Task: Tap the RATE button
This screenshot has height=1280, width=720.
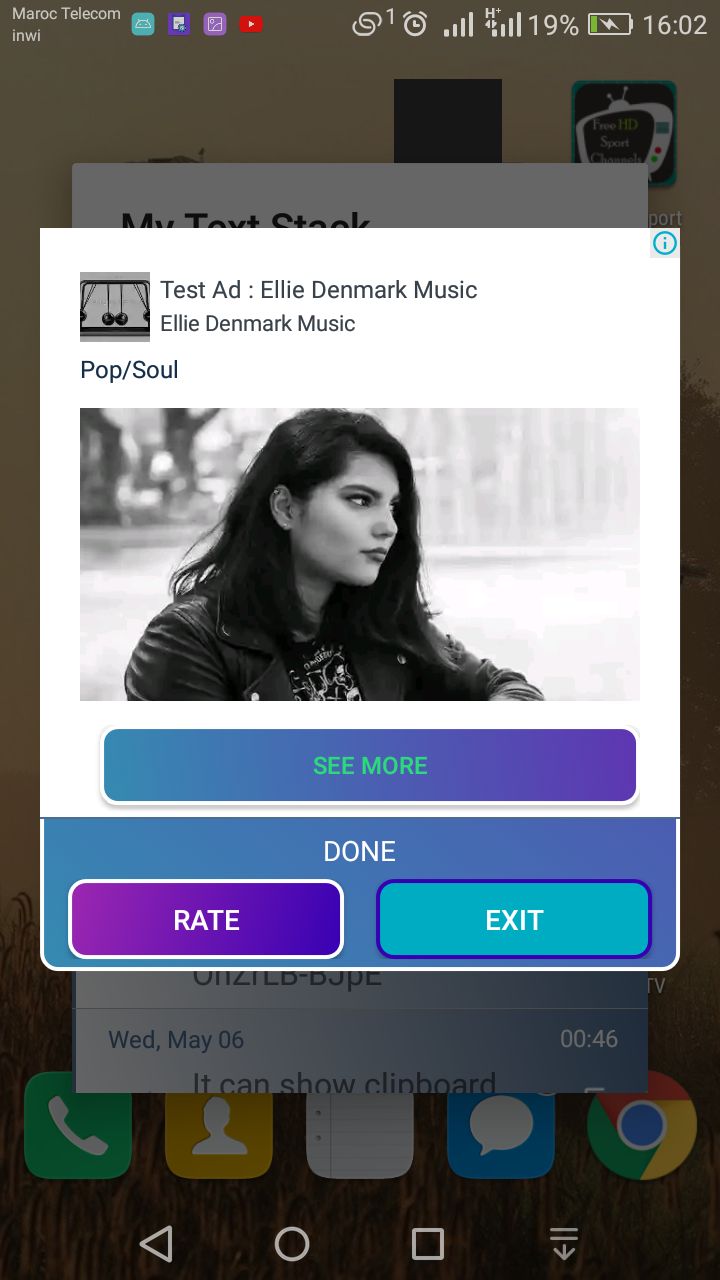Action: (206, 920)
